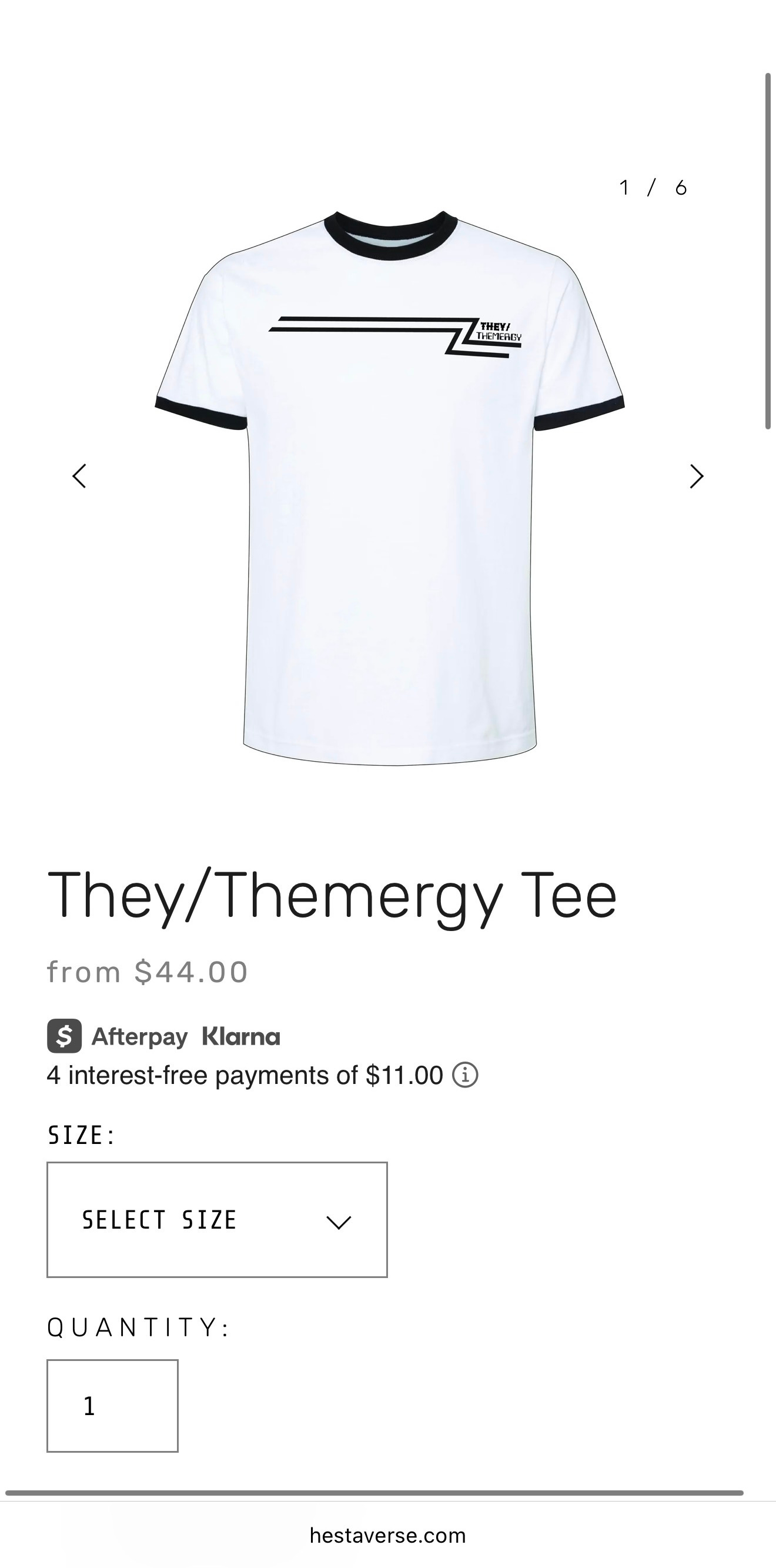The width and height of the screenshot is (776, 1568).
Task: Tap the hestaverse.com address bar
Action: click(x=387, y=1535)
